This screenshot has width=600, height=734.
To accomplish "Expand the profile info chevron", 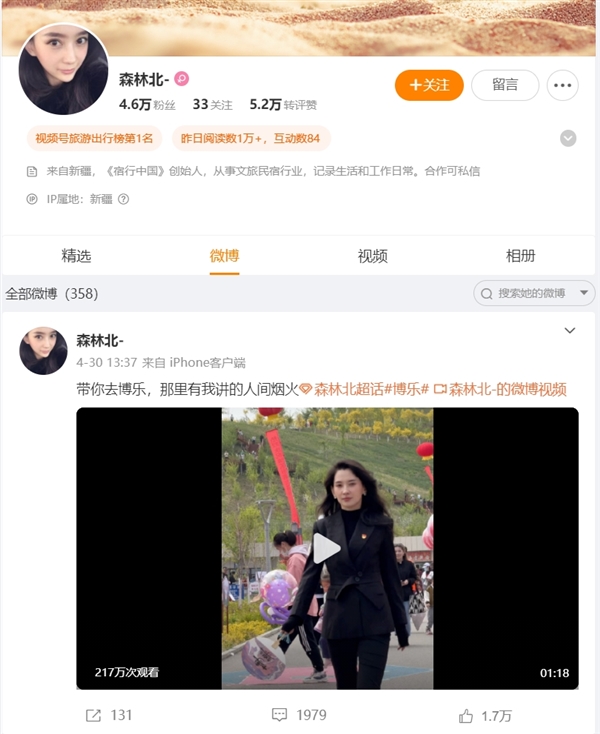I will (568, 139).
